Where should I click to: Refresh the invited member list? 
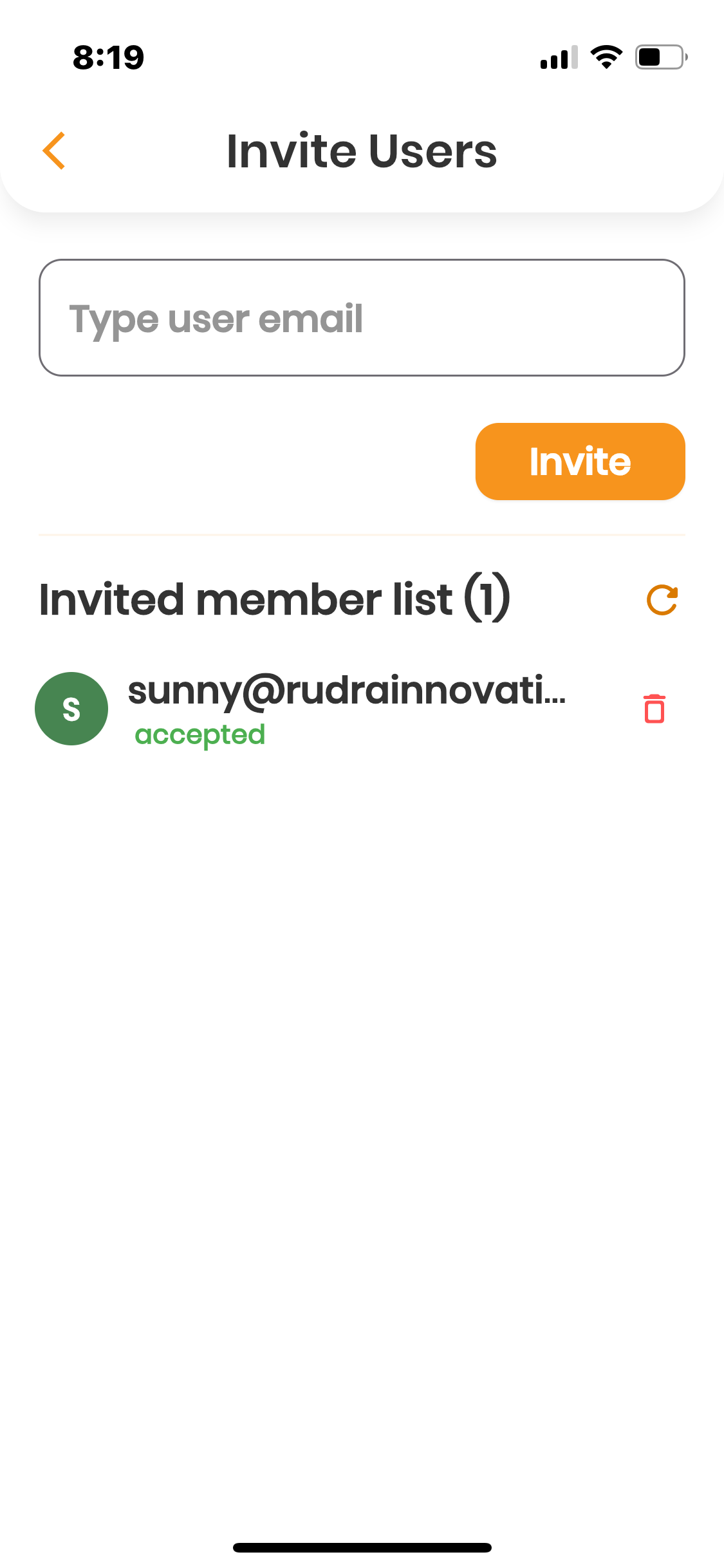(x=662, y=600)
